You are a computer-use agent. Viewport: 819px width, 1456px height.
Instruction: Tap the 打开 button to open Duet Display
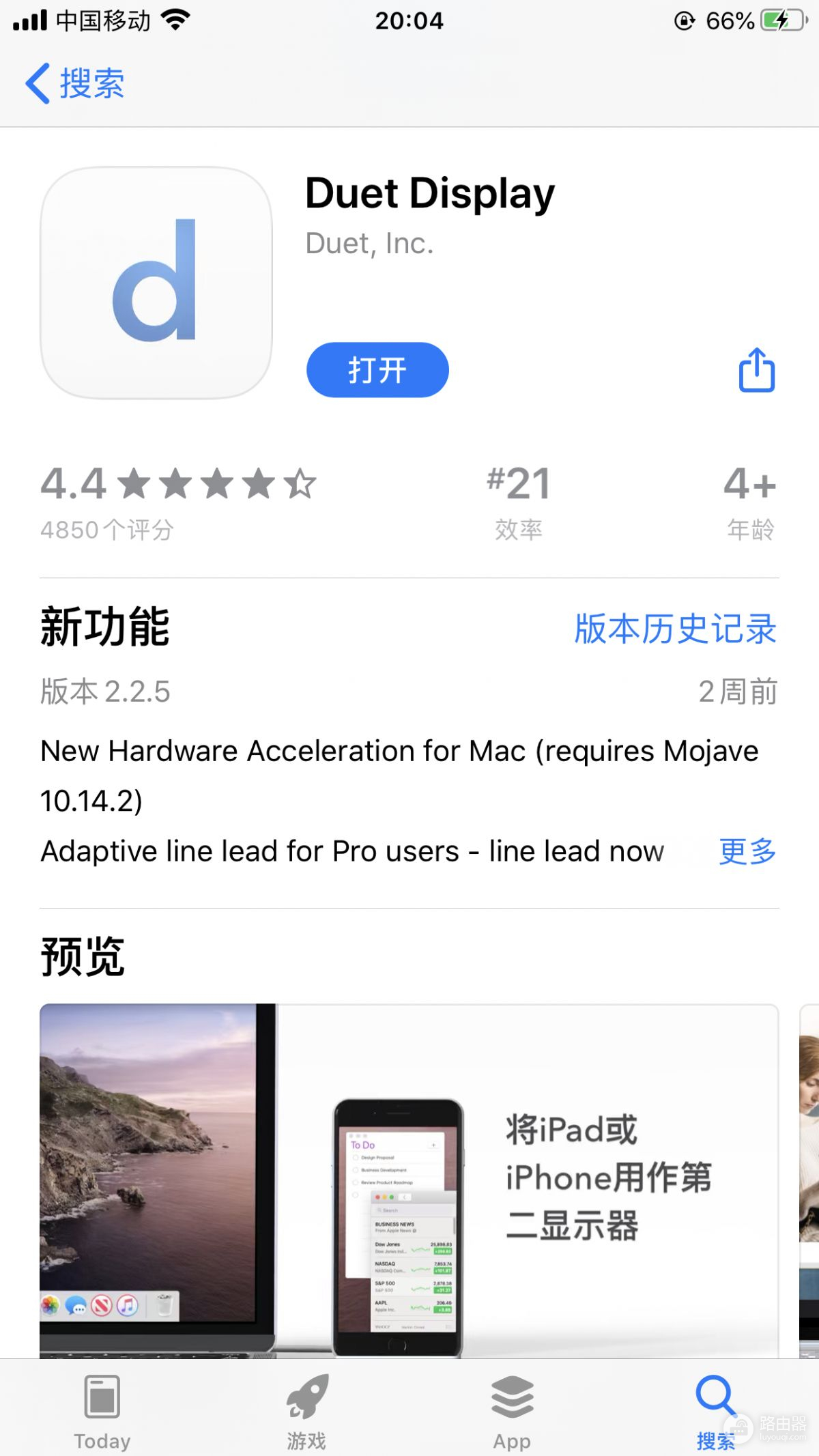pos(377,370)
